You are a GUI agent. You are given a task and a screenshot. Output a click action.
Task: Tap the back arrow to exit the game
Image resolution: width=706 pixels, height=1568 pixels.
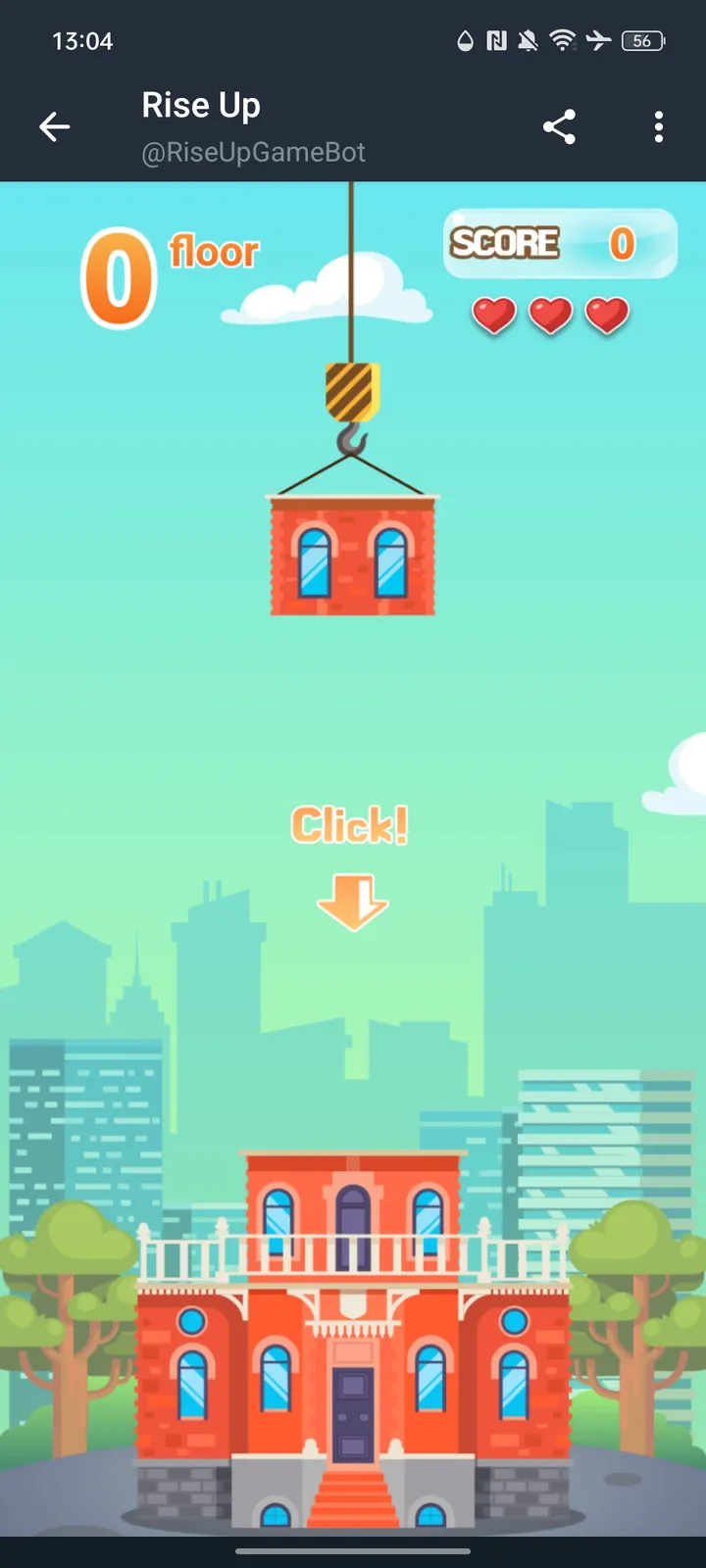(55, 126)
